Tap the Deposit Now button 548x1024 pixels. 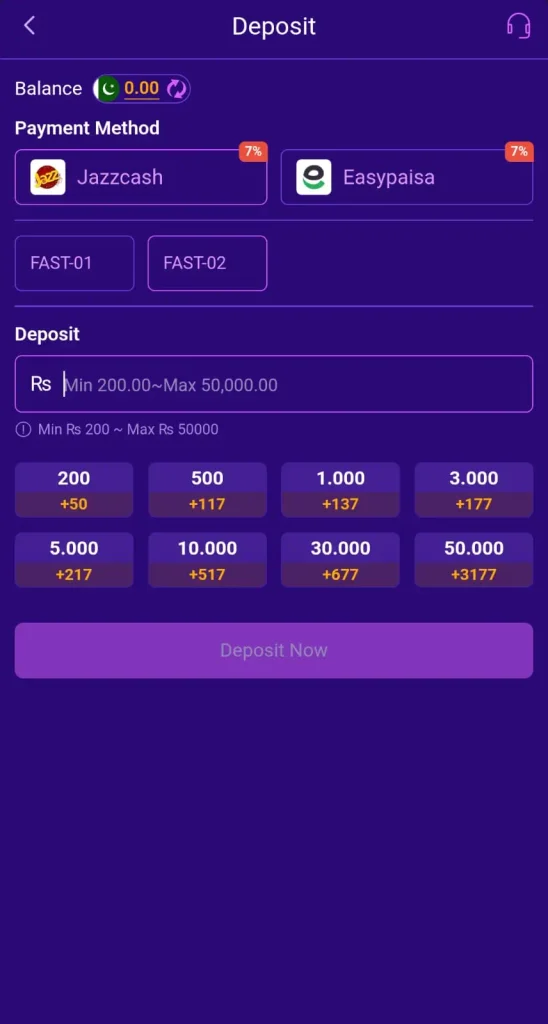[274, 650]
